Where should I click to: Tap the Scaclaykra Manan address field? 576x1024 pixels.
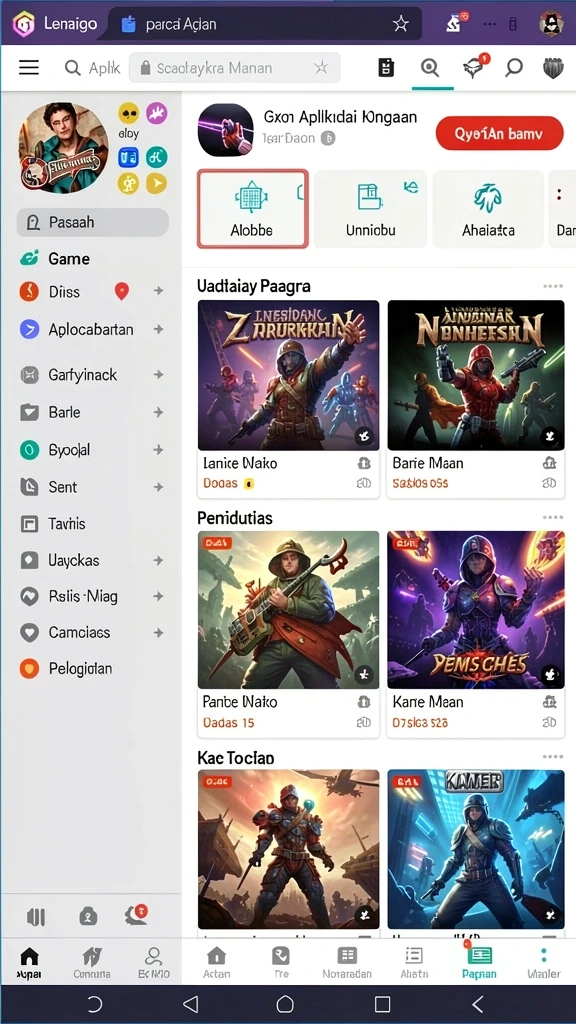pyautogui.click(x=234, y=67)
